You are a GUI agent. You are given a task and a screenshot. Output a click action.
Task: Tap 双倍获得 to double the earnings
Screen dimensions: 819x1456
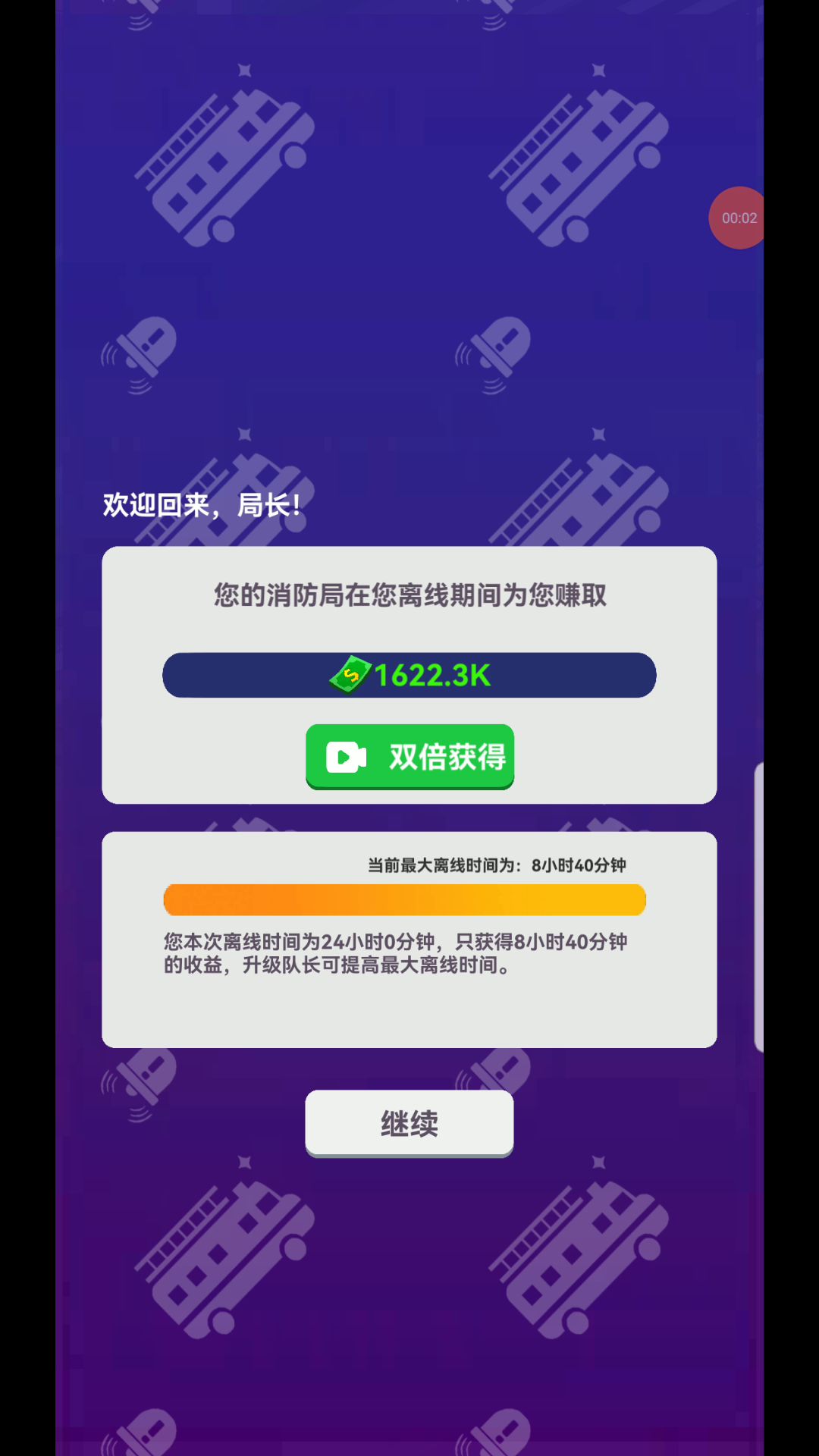(x=409, y=756)
